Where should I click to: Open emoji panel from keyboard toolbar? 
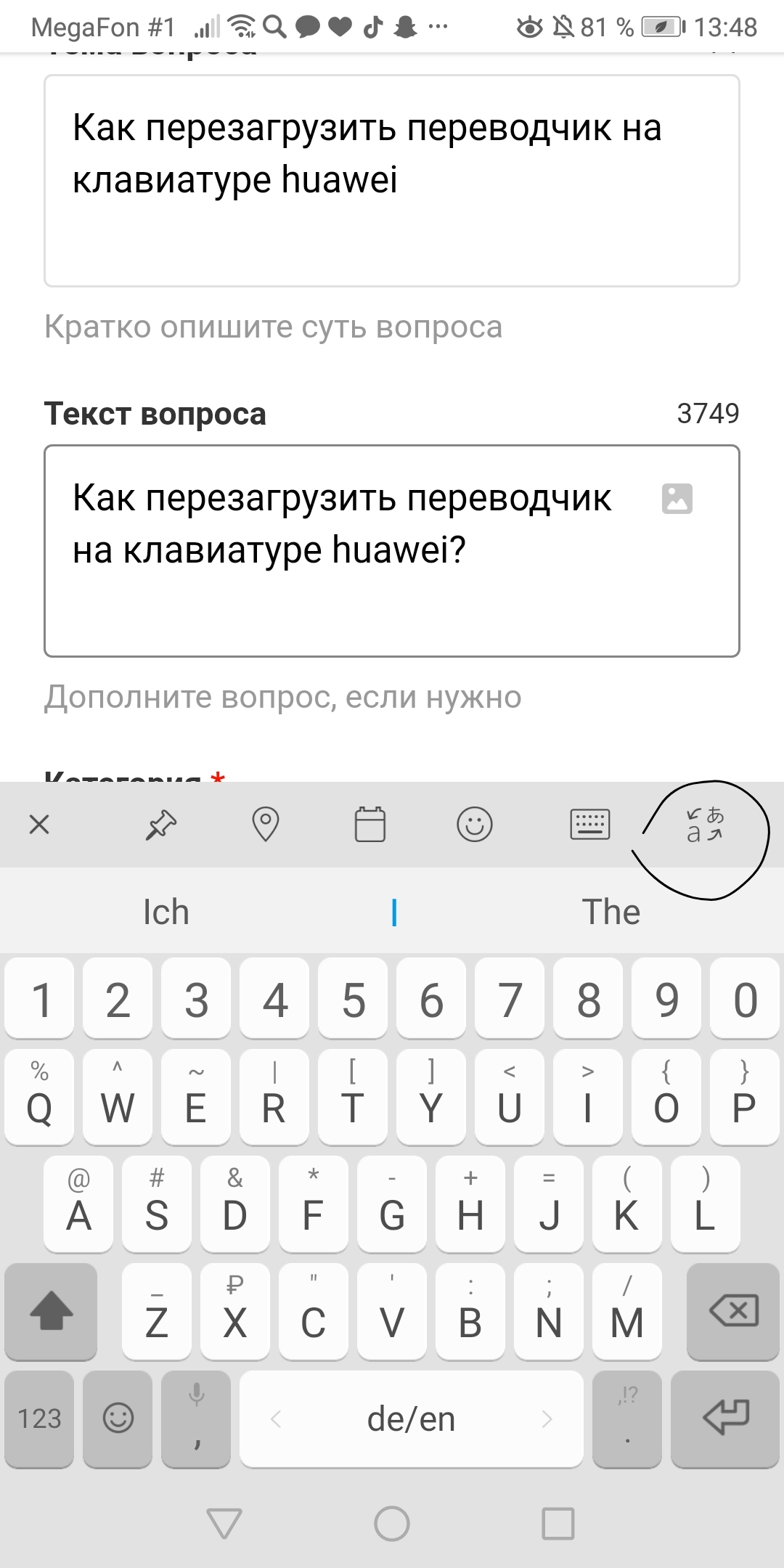point(475,825)
